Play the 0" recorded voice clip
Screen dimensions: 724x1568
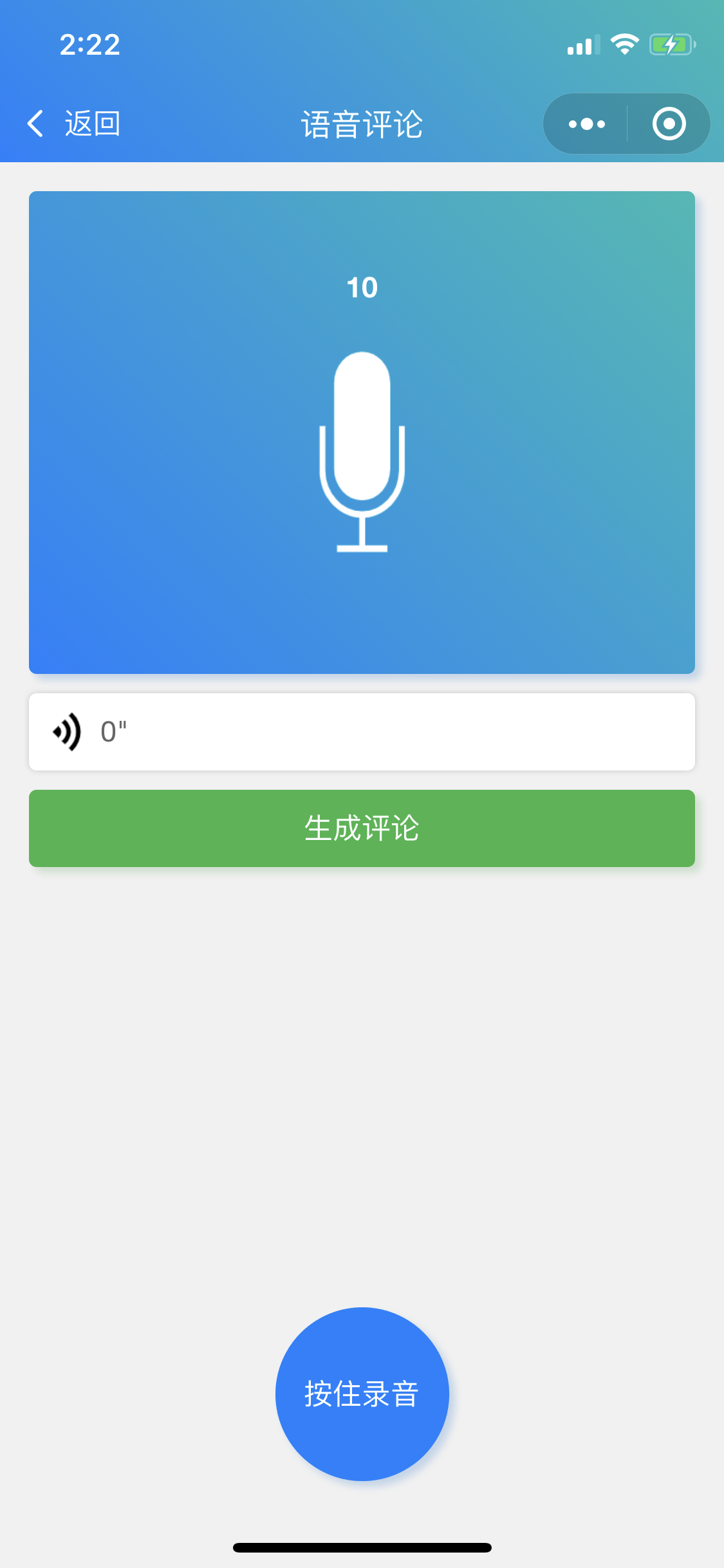tap(362, 732)
